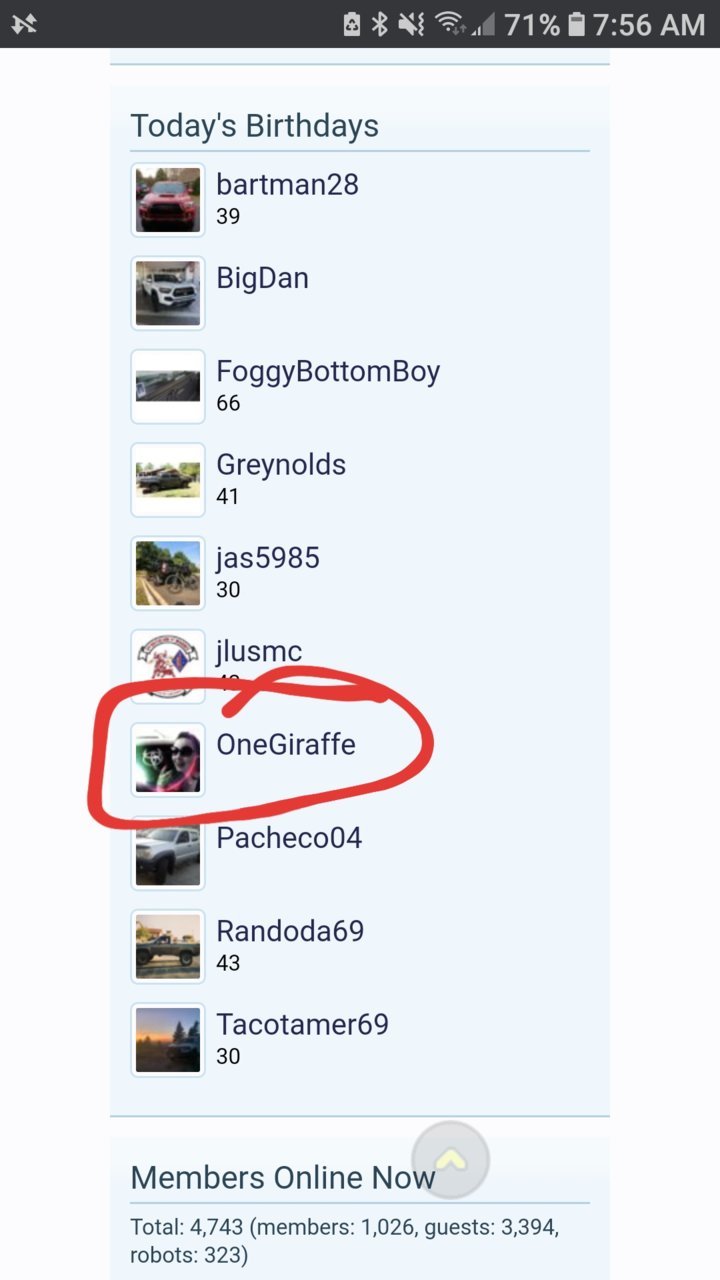The height and width of the screenshot is (1280, 720).
Task: Open jlusmc's profile link
Action: 259,651
